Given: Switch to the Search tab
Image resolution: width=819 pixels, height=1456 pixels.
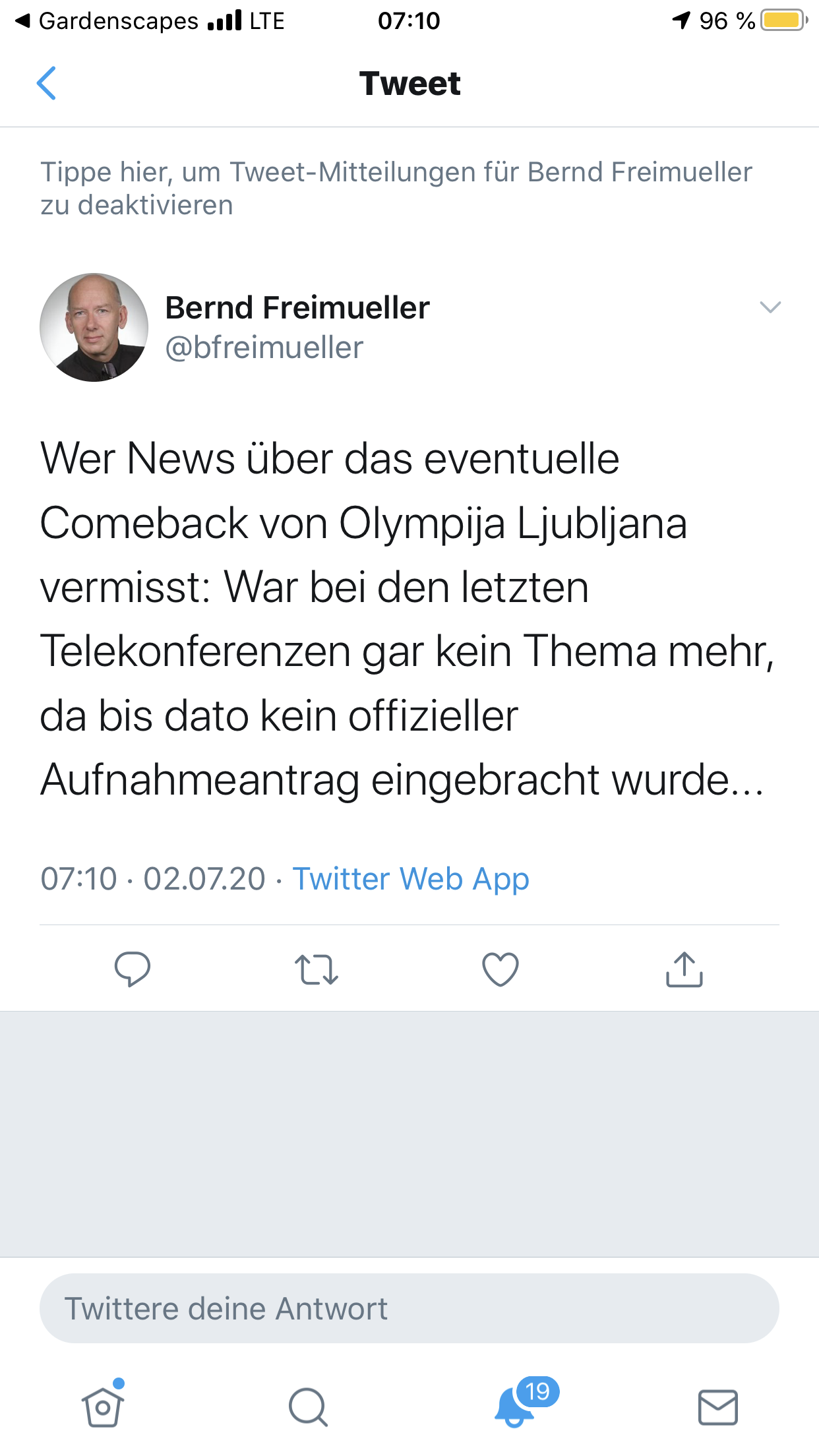Looking at the screenshot, I should 308,1407.
